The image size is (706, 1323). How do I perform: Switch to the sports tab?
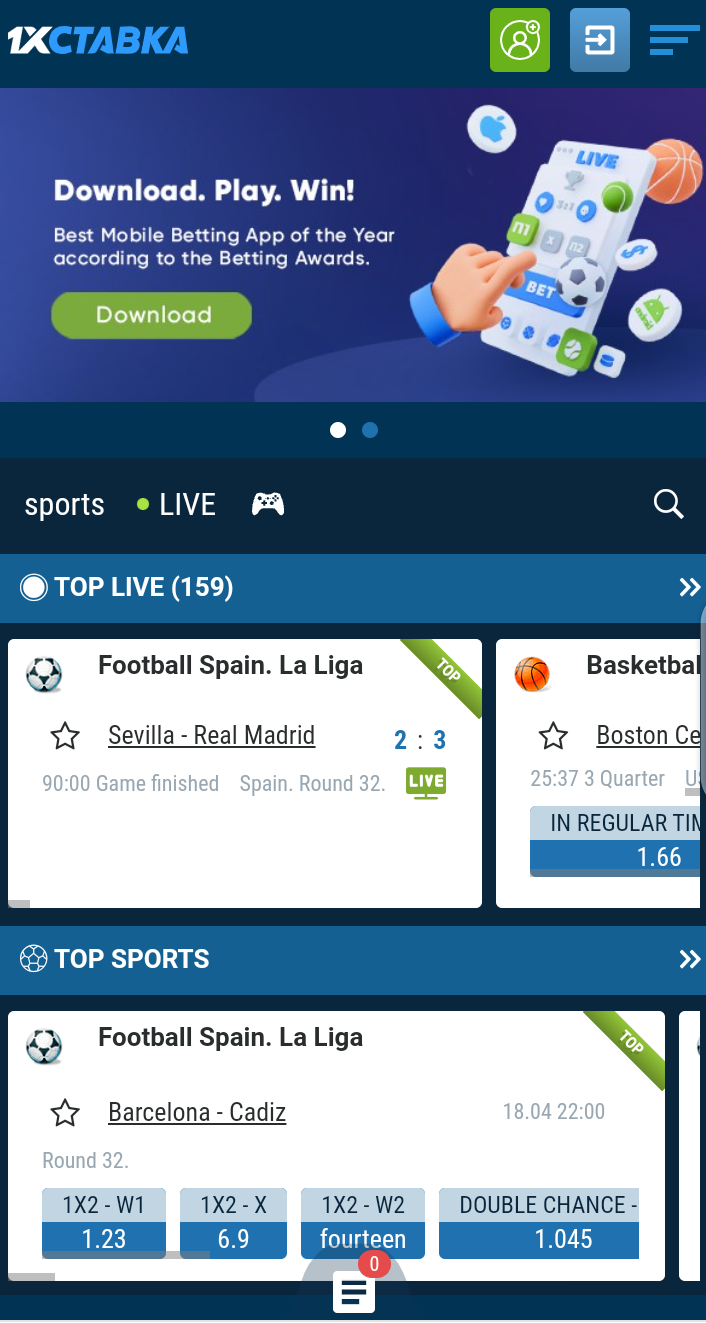coord(64,505)
